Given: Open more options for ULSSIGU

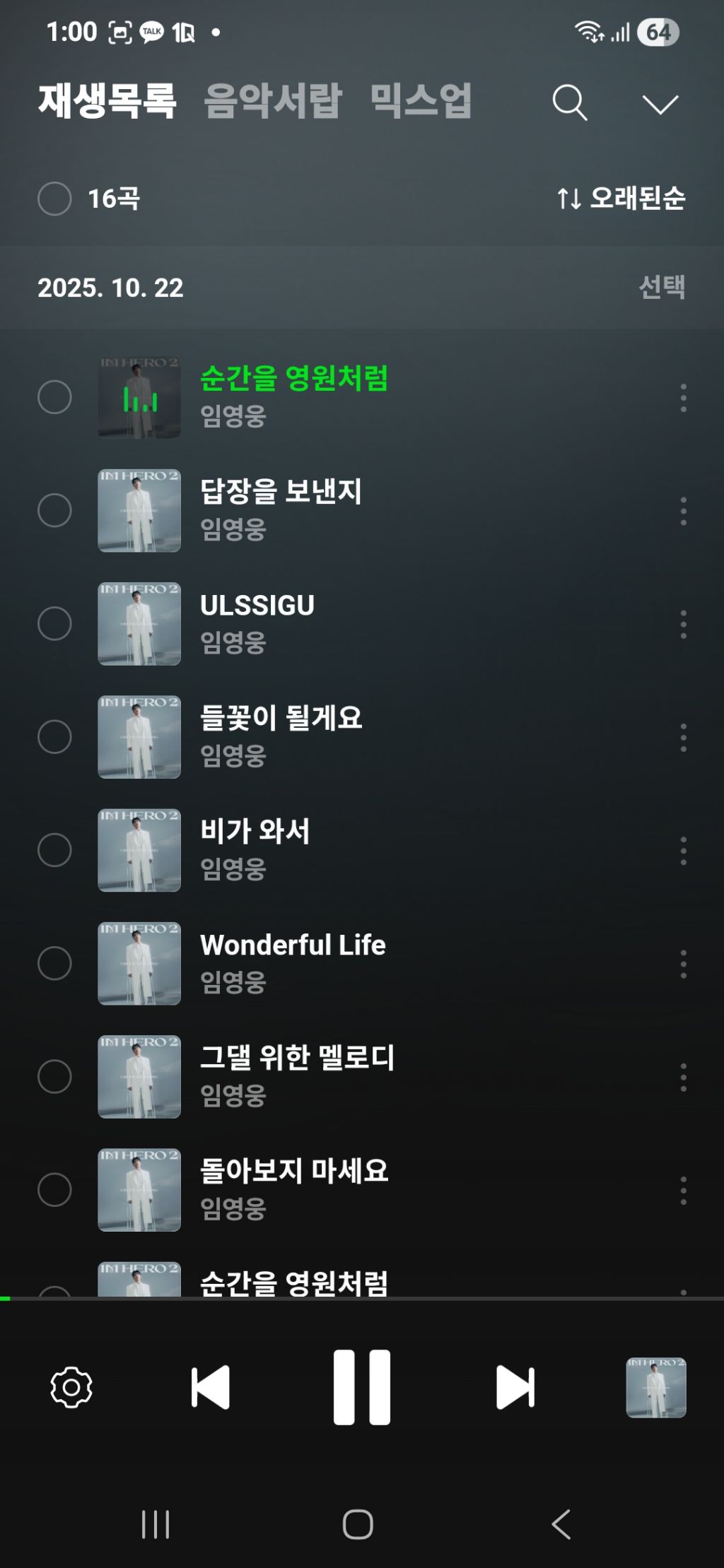Looking at the screenshot, I should (x=683, y=624).
